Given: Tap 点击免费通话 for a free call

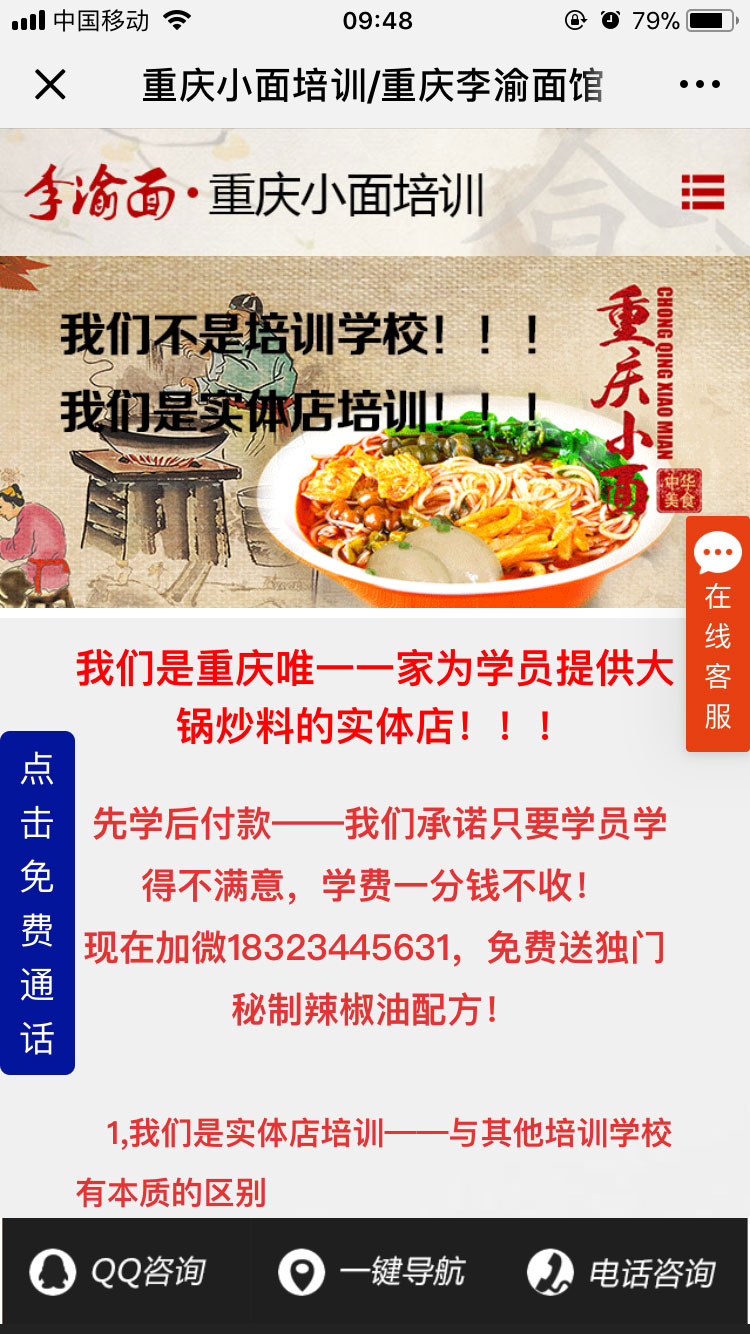Looking at the screenshot, I should [37, 902].
